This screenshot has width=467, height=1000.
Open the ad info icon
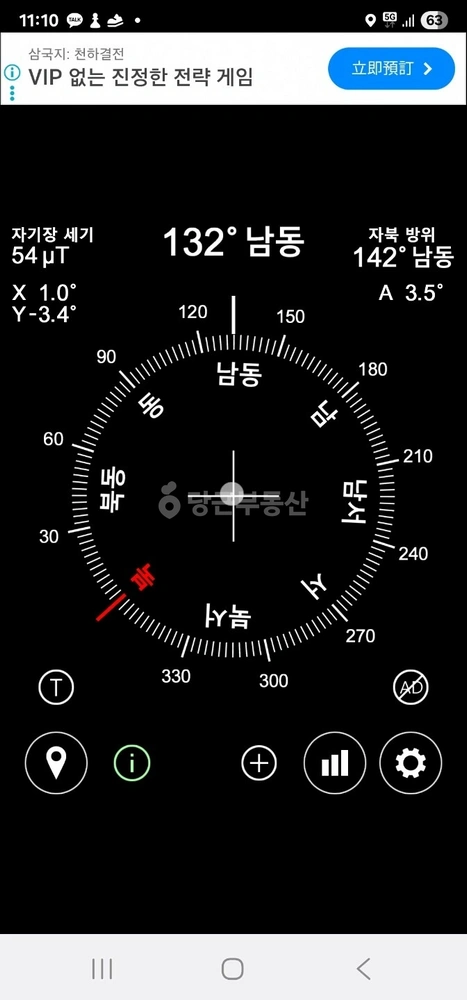(11, 72)
